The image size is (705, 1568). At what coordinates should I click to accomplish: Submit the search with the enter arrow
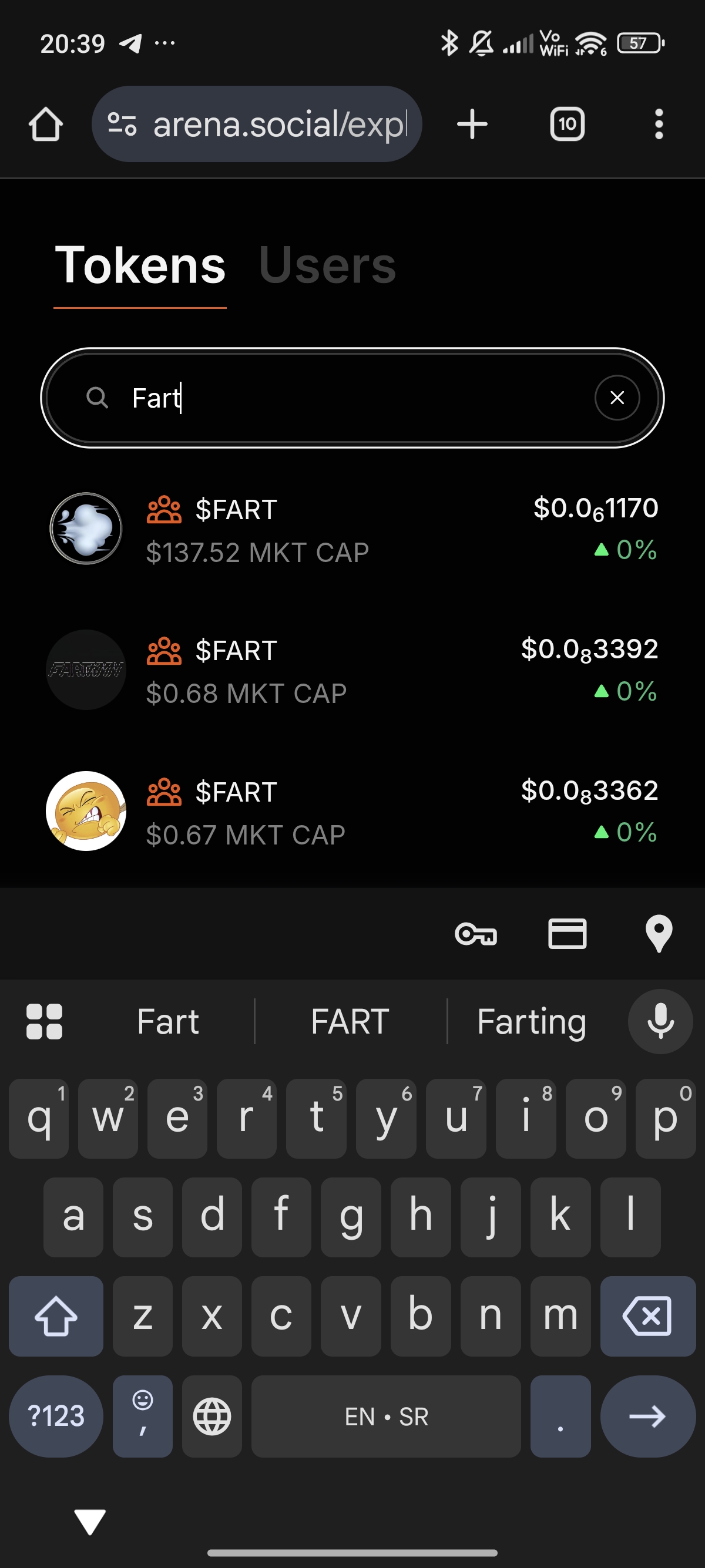click(647, 1416)
